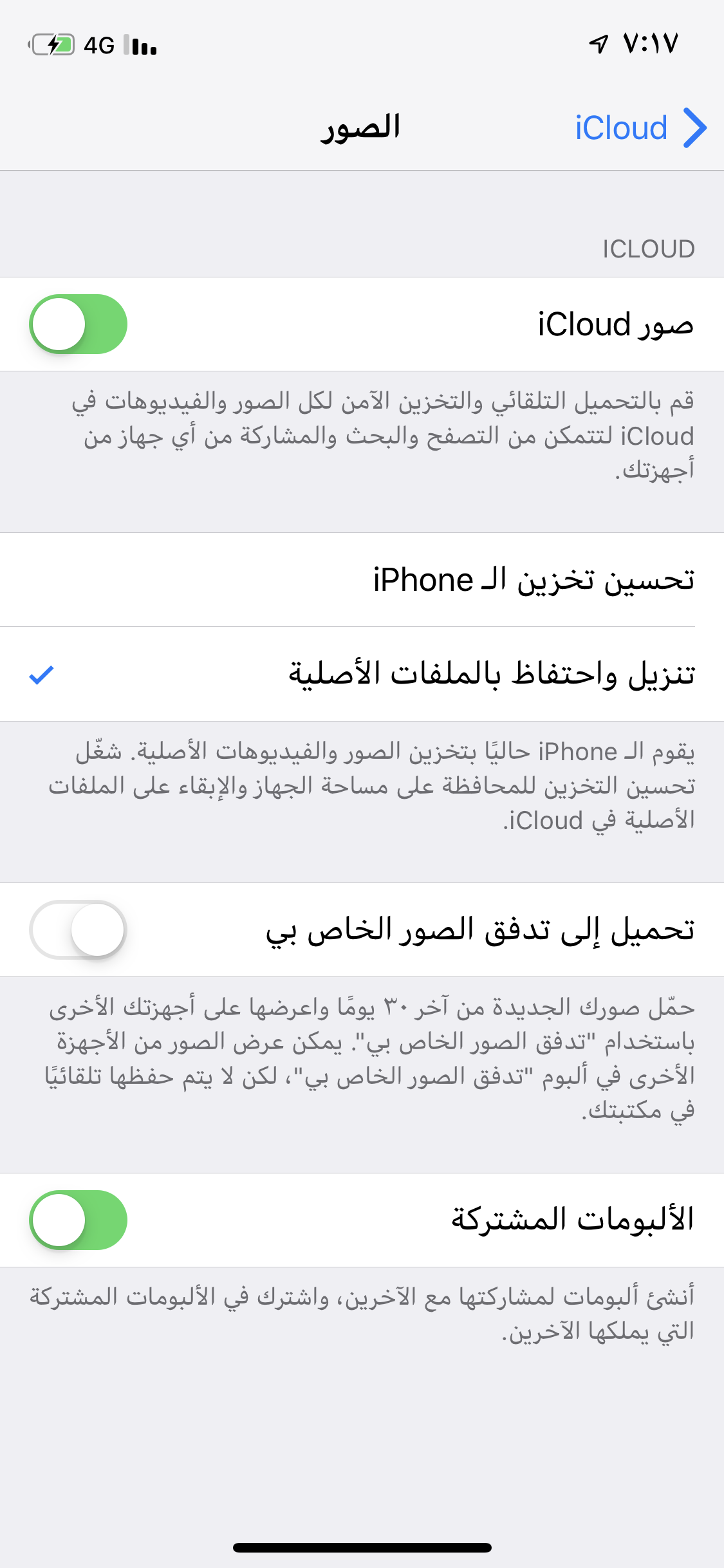Turn off the صور iCloud switch
Image resolution: width=724 pixels, height=1568 pixels.
point(78,324)
